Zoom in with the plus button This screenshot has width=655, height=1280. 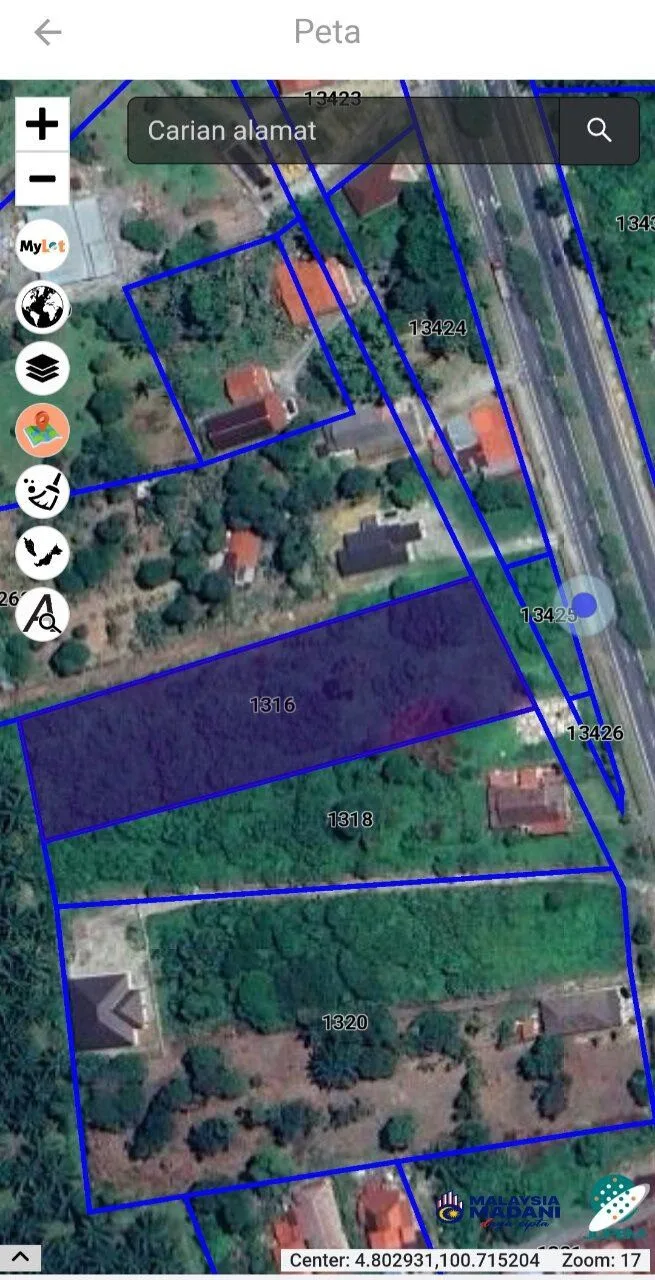(42, 125)
